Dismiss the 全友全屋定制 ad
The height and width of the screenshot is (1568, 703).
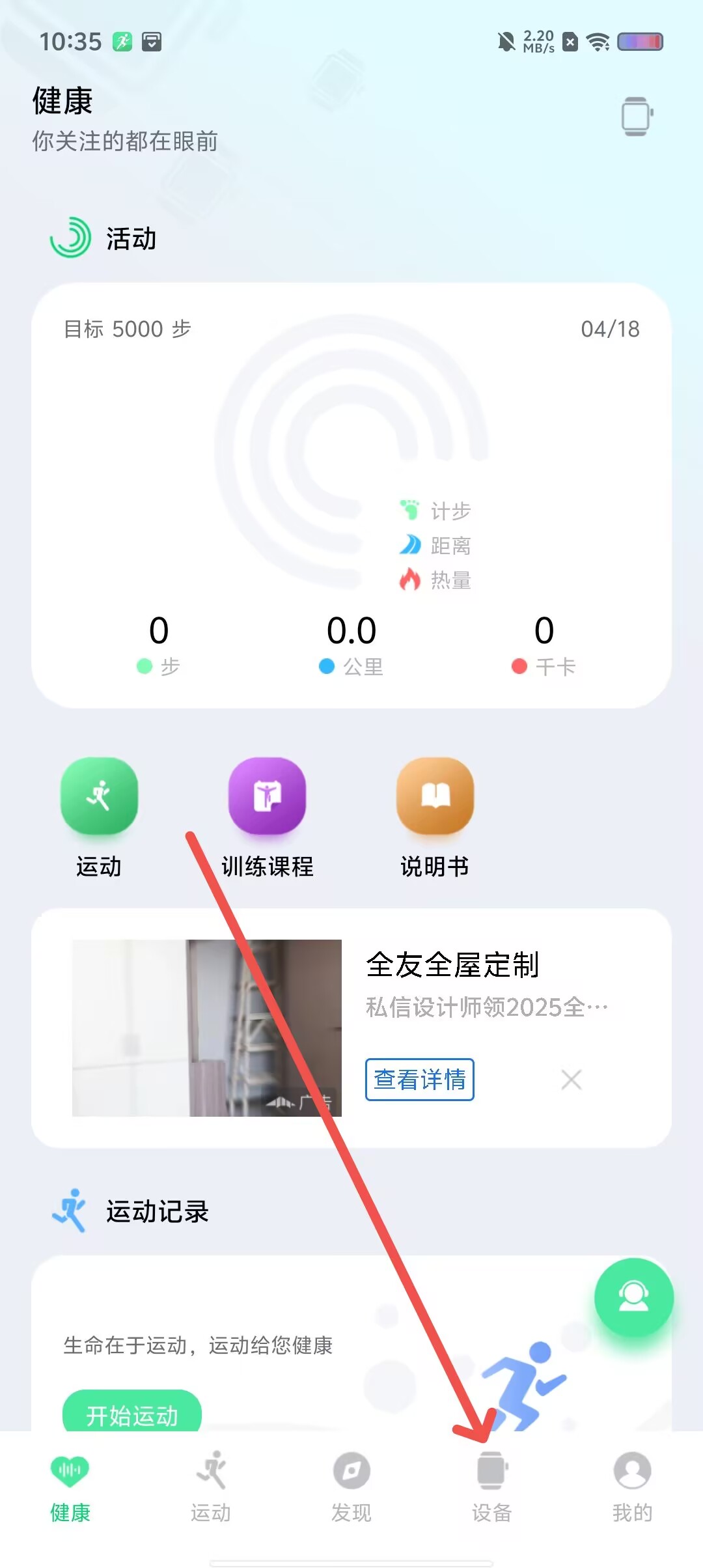(571, 1080)
